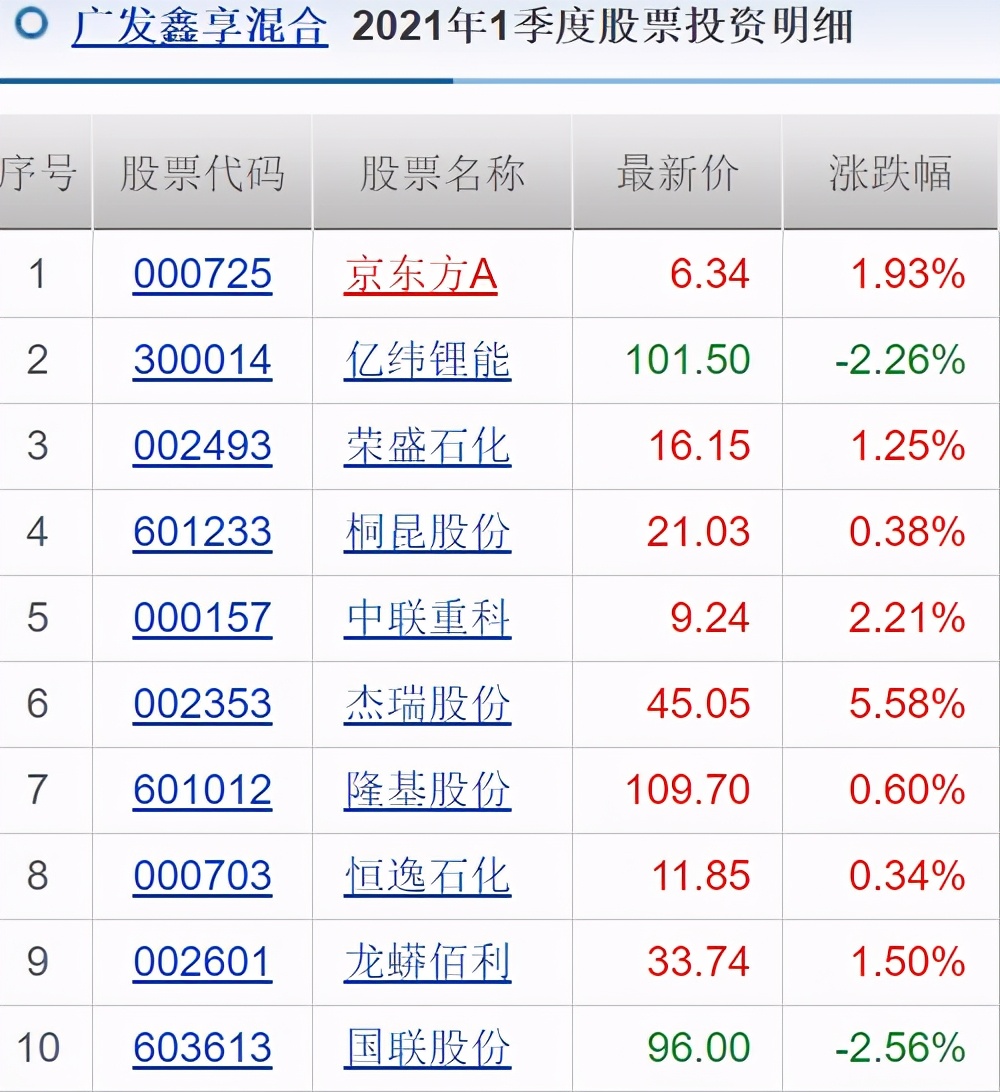Open stock code 603613 link
The image size is (1000, 1092).
(x=202, y=1047)
